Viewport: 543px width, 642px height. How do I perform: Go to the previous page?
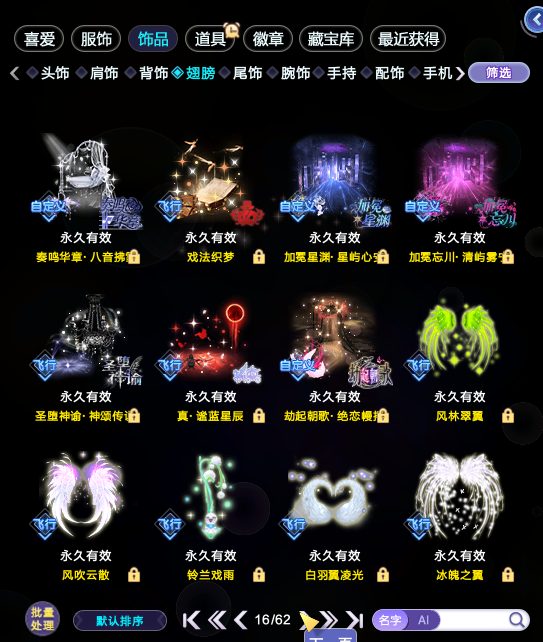tap(240, 620)
